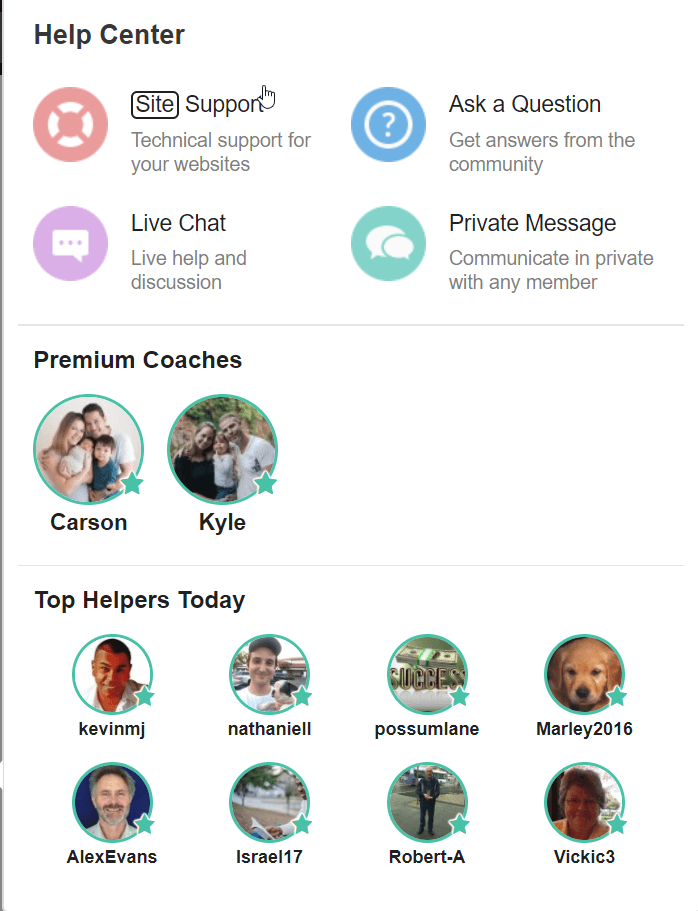View premium coach Kyle's profile

tap(222, 449)
